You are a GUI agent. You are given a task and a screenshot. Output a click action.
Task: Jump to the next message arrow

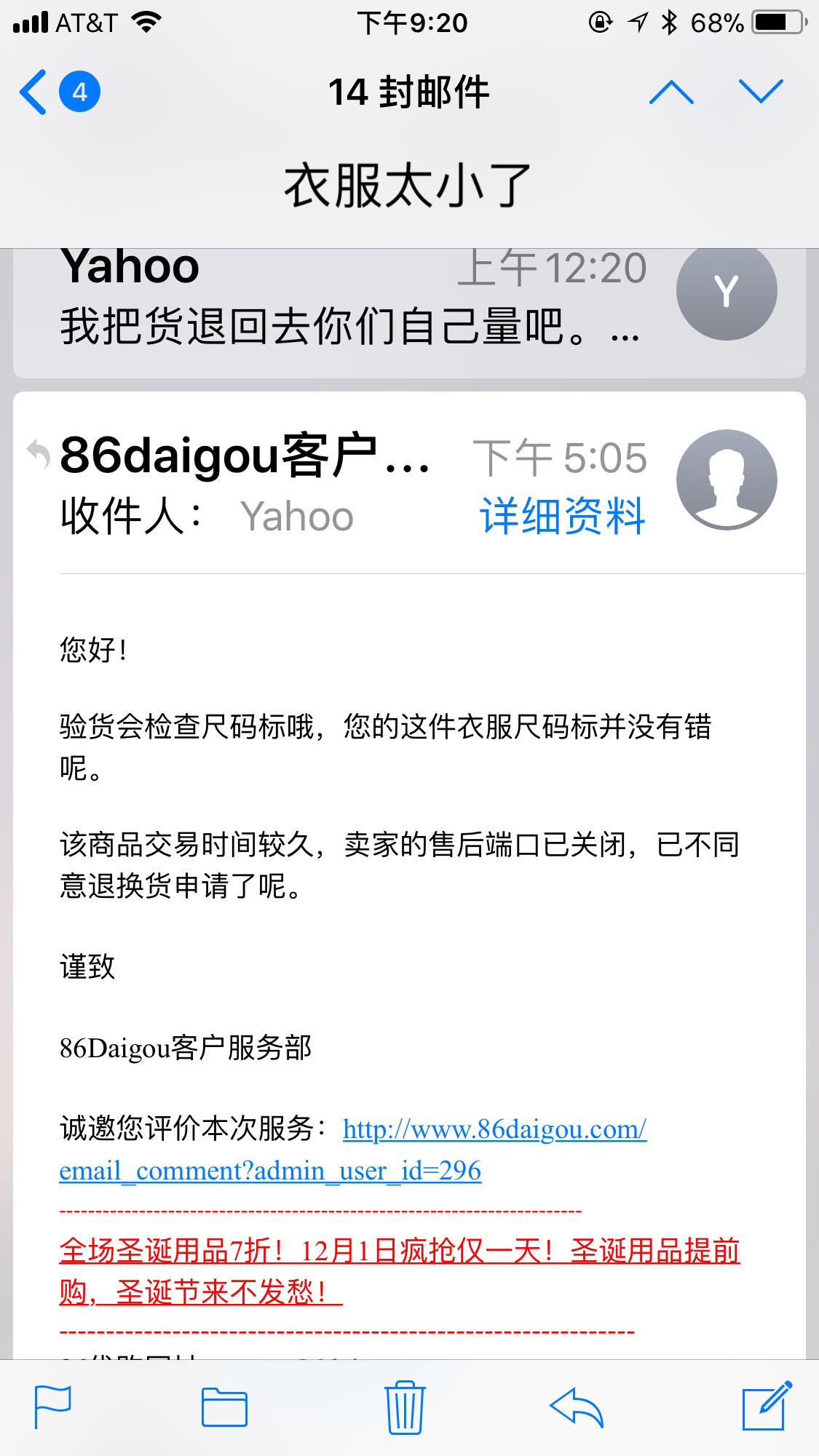761,92
